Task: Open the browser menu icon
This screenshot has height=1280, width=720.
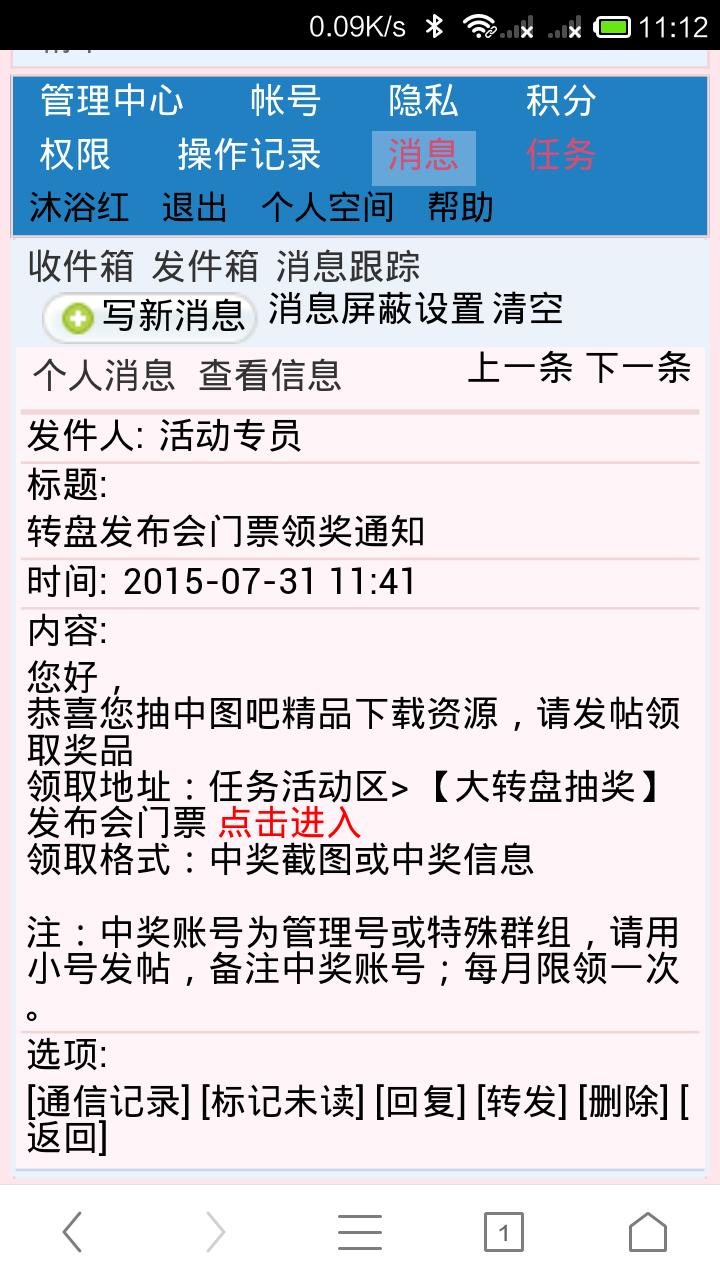Action: [x=360, y=1232]
